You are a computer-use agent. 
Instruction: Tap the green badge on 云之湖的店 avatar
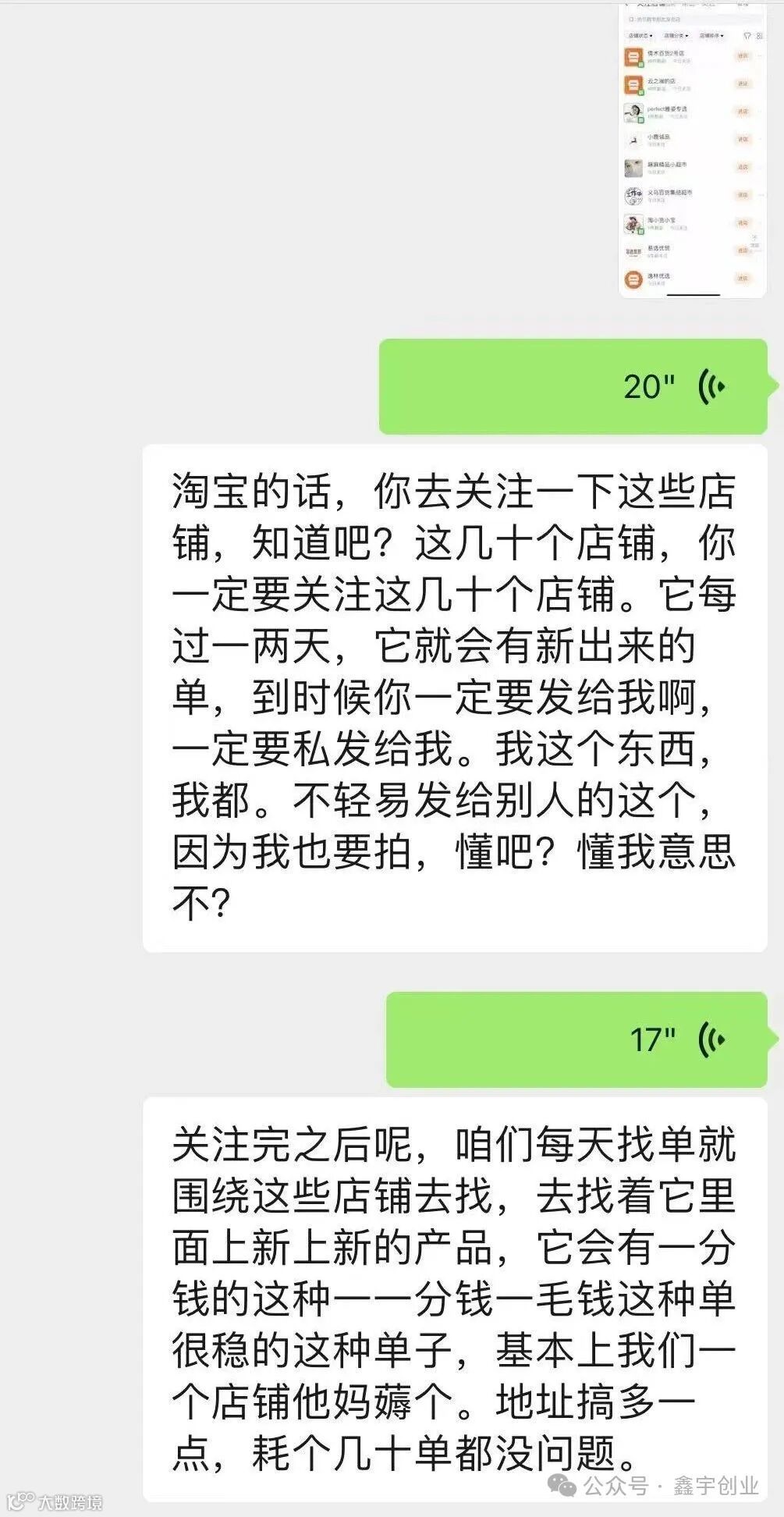pos(640,94)
